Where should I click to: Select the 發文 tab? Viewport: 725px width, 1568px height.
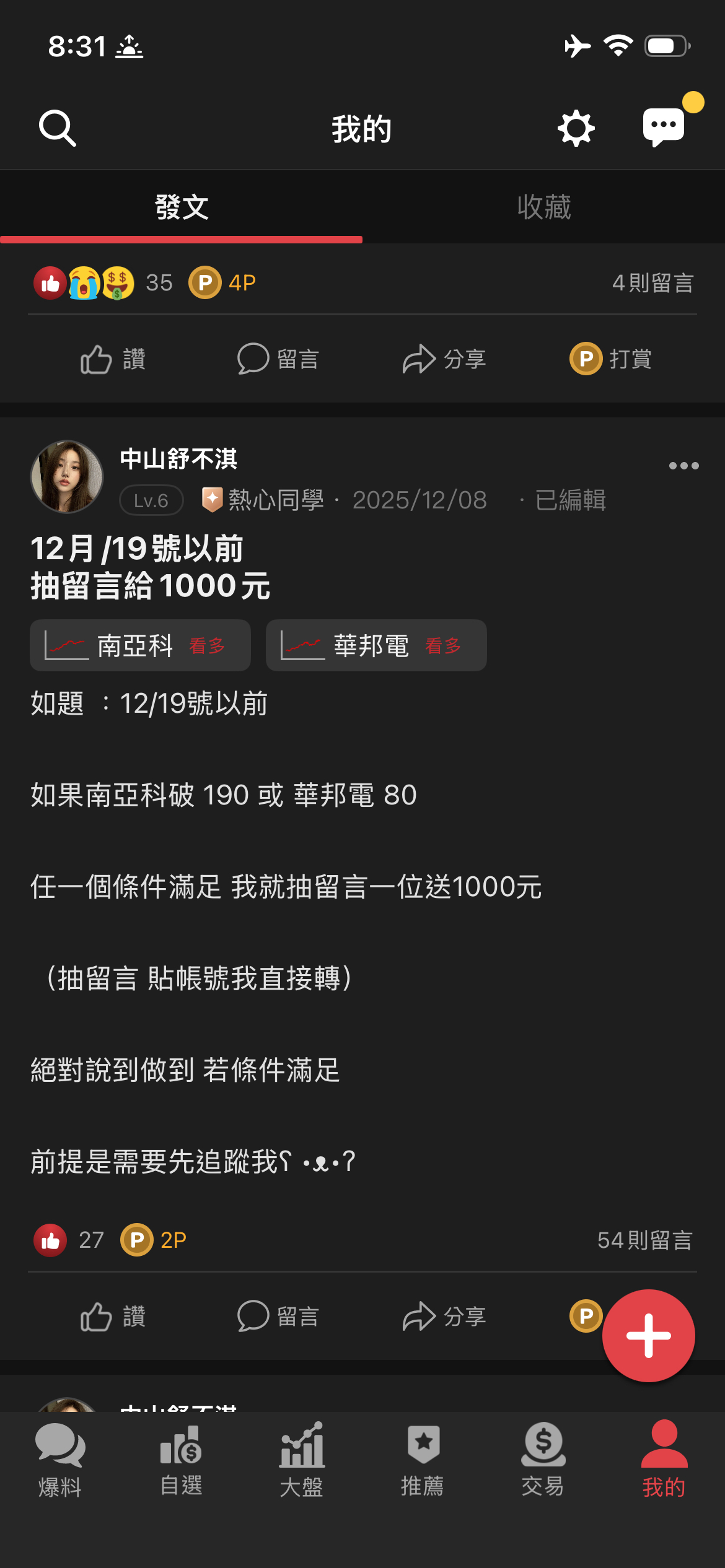[181, 207]
